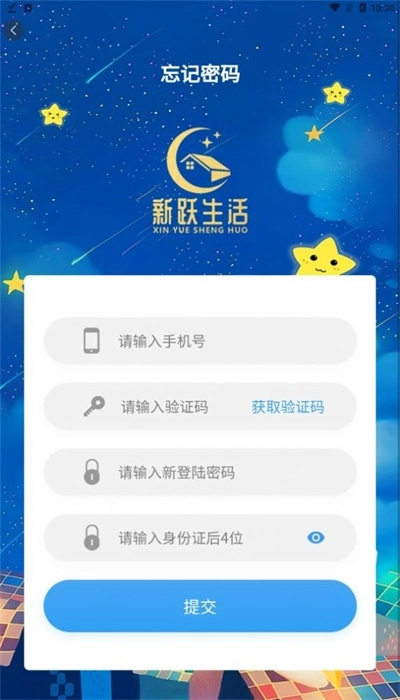Request a code via 获取验证码
Image resolution: width=400 pixels, height=700 pixels.
[x=288, y=407]
